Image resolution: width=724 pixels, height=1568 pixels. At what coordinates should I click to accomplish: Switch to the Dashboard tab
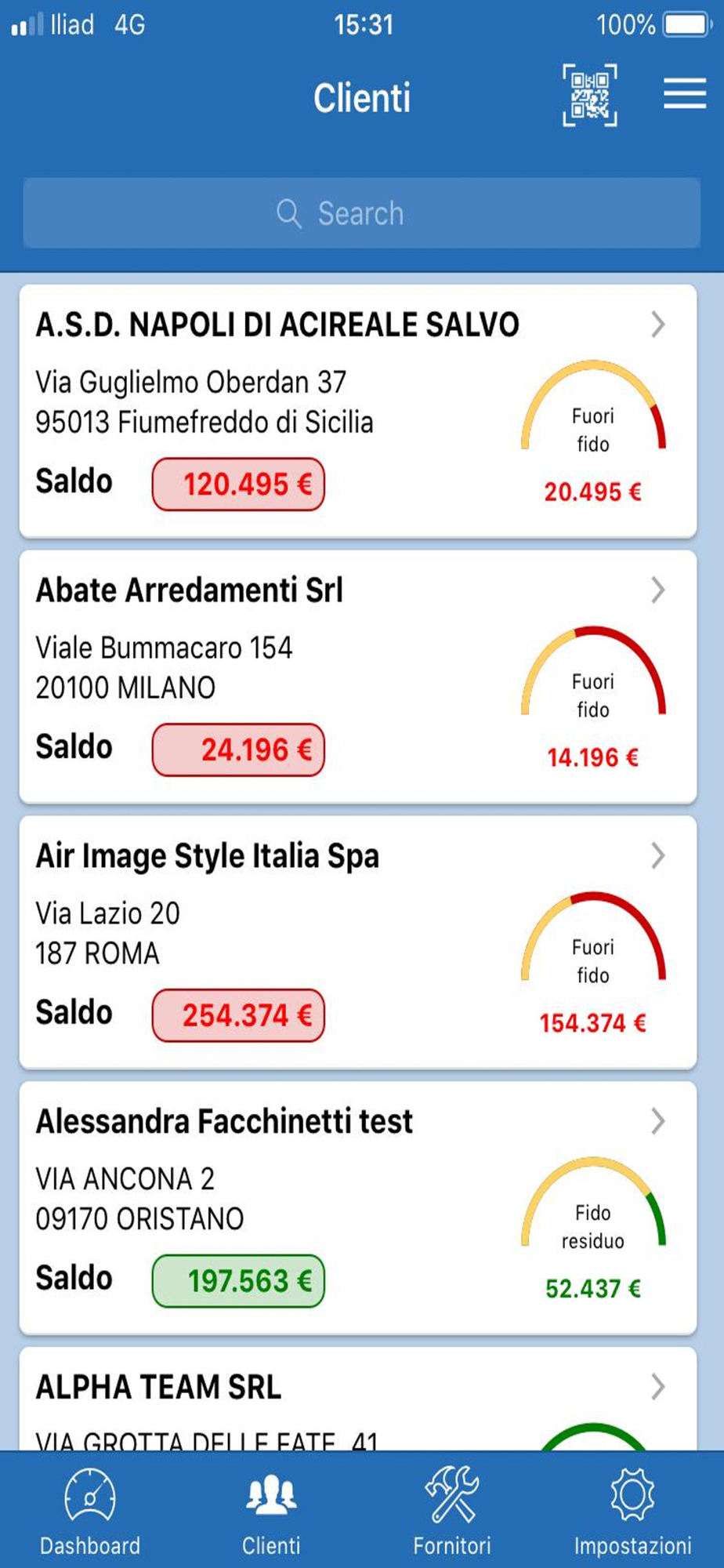coord(90,1511)
